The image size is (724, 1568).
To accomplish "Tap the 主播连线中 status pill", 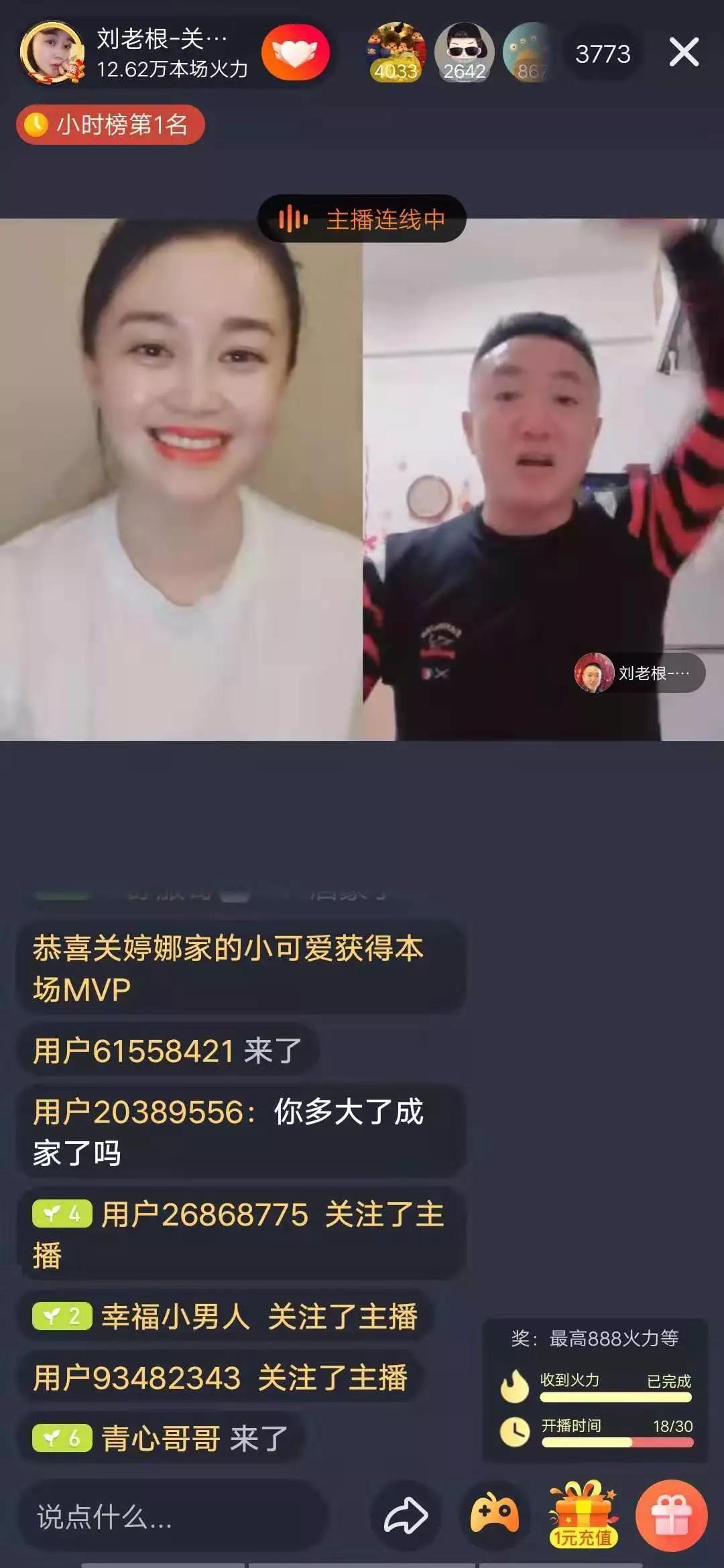I will [x=362, y=219].
